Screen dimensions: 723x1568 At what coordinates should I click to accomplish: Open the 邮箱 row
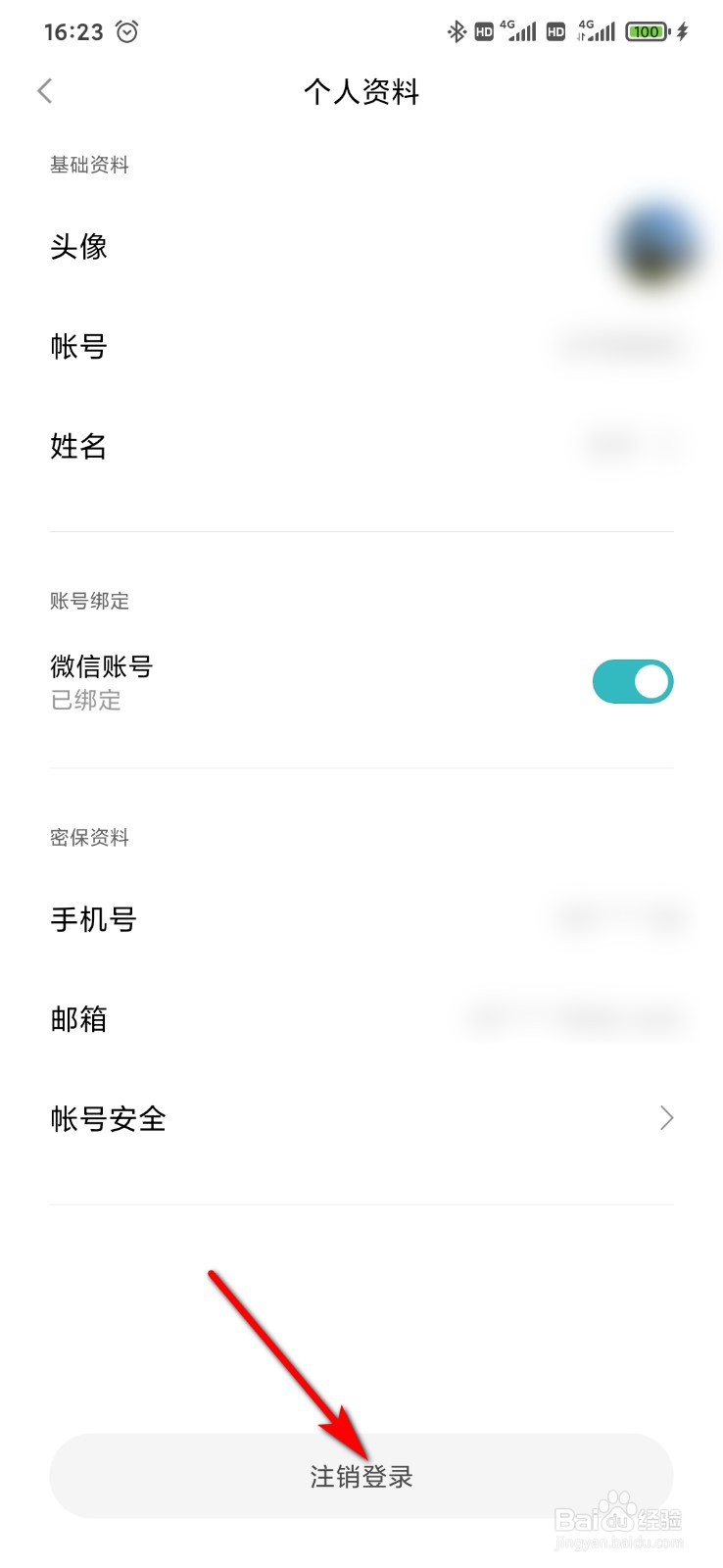[361, 1019]
